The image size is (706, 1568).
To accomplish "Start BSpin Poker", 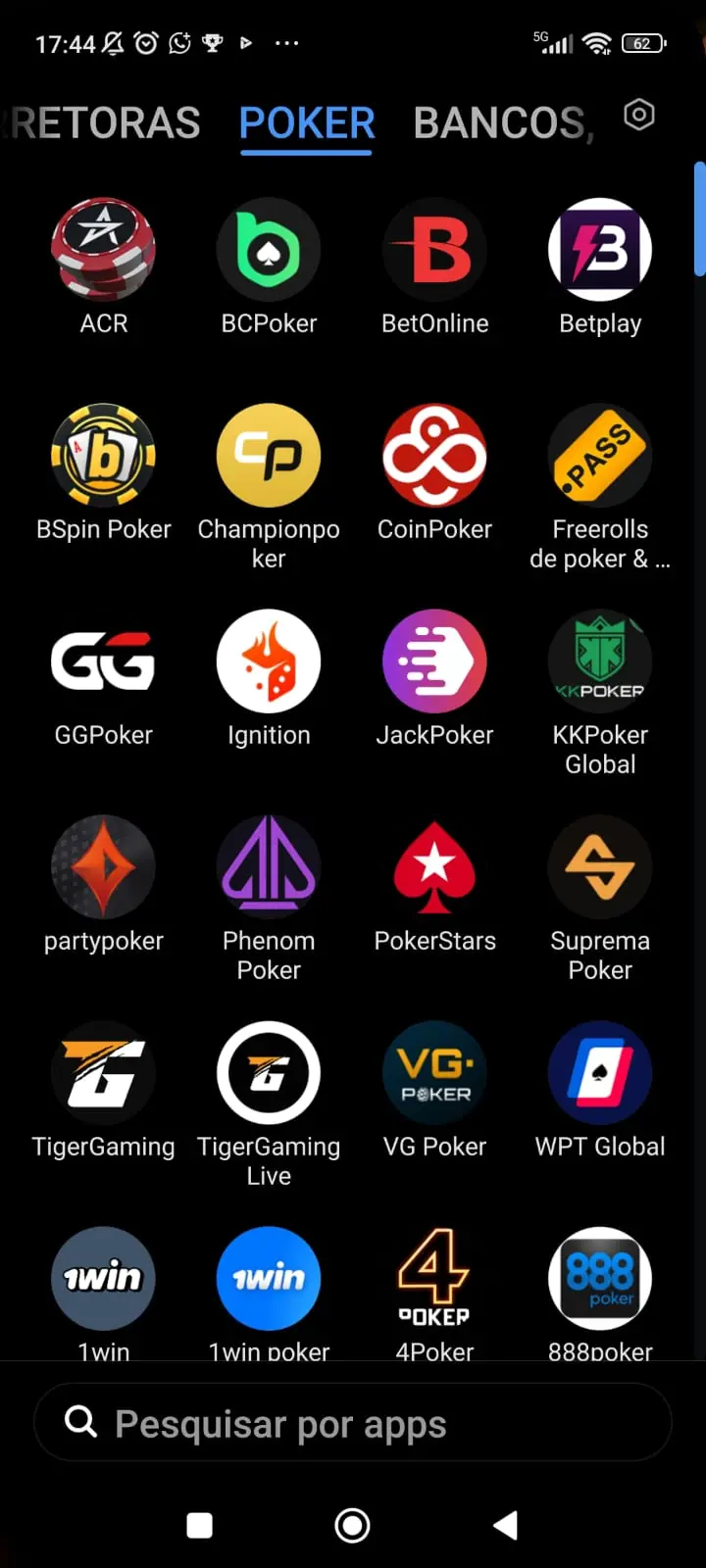I will [x=103, y=456].
